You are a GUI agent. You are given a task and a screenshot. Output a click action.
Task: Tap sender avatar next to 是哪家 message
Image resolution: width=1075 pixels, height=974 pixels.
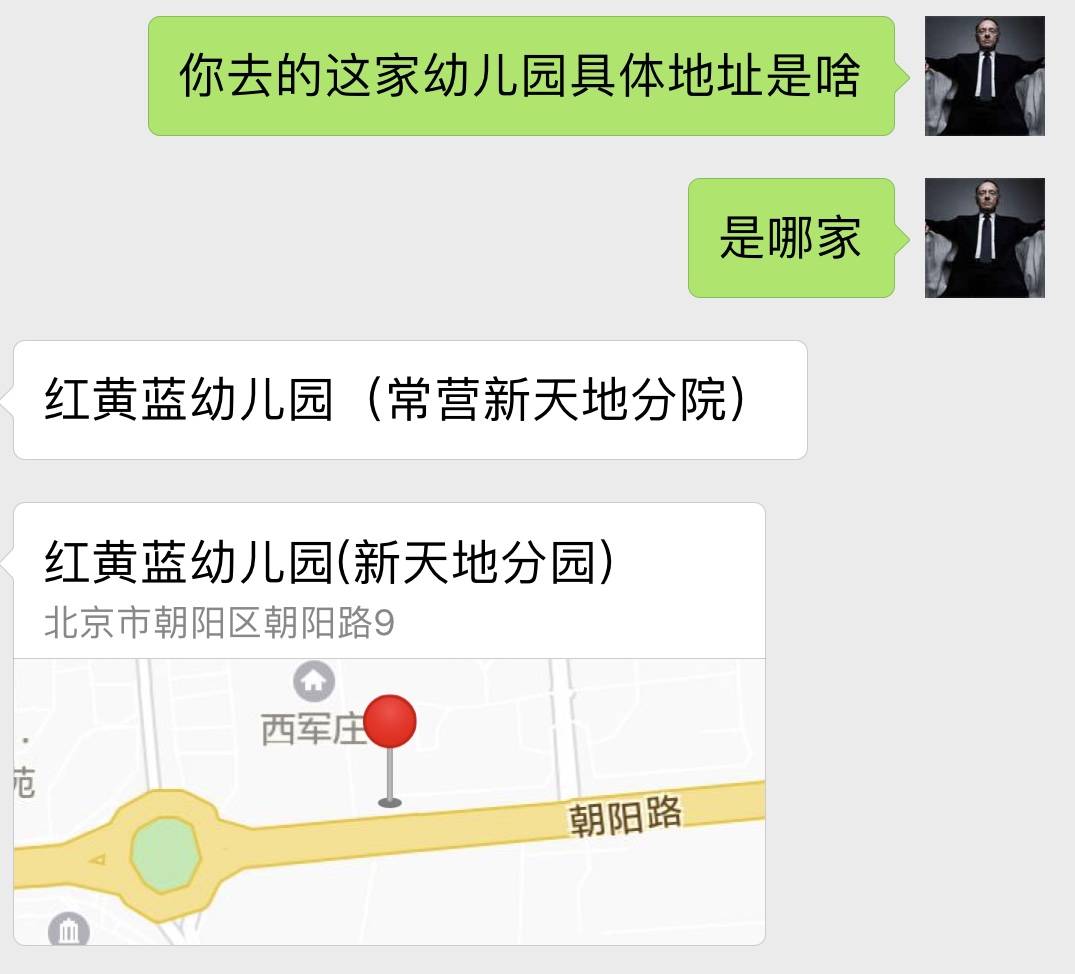click(984, 238)
